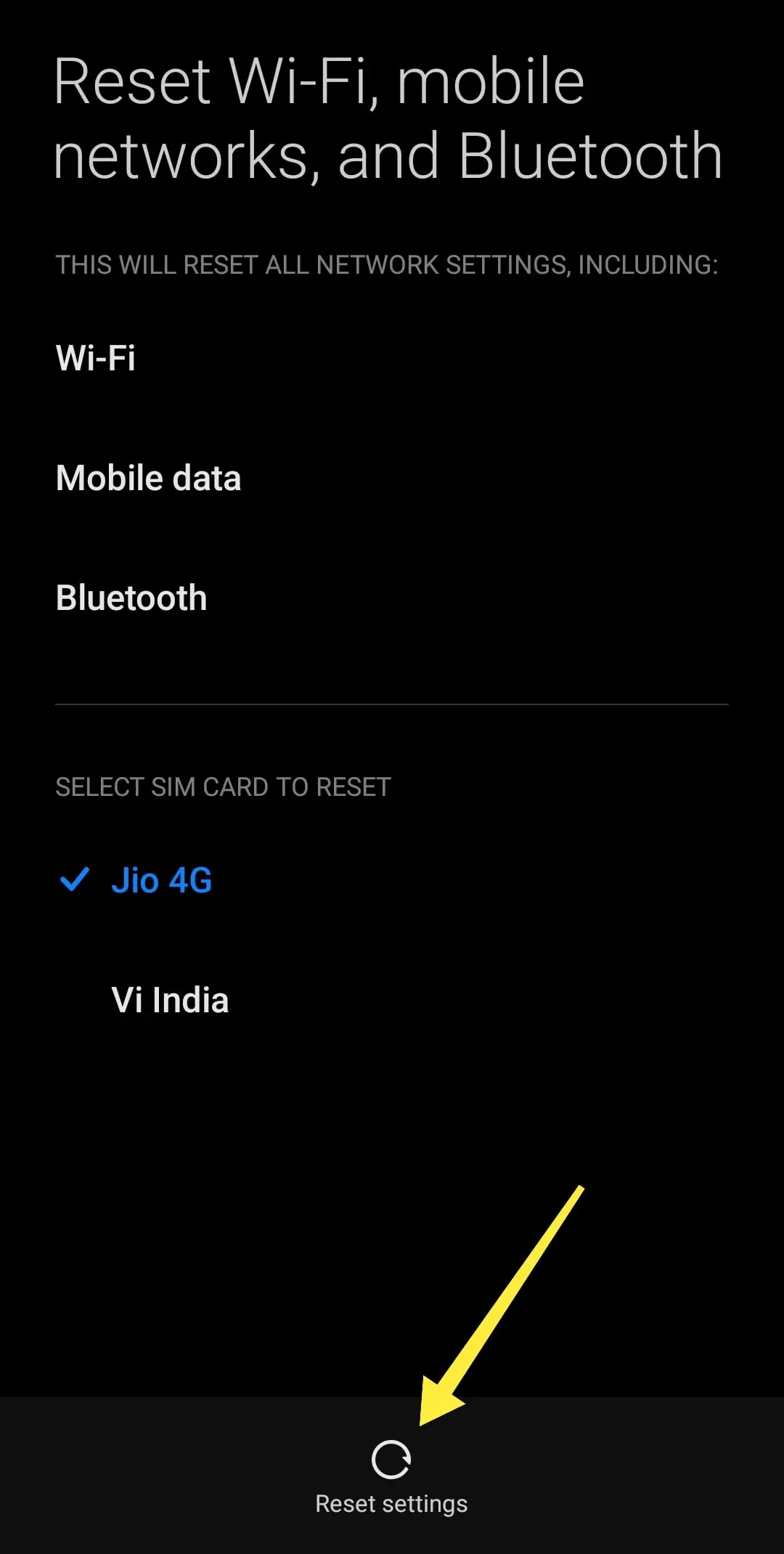Viewport: 784px width, 1554px height.
Task: Click the divider line above SIM selection
Action: point(392,703)
